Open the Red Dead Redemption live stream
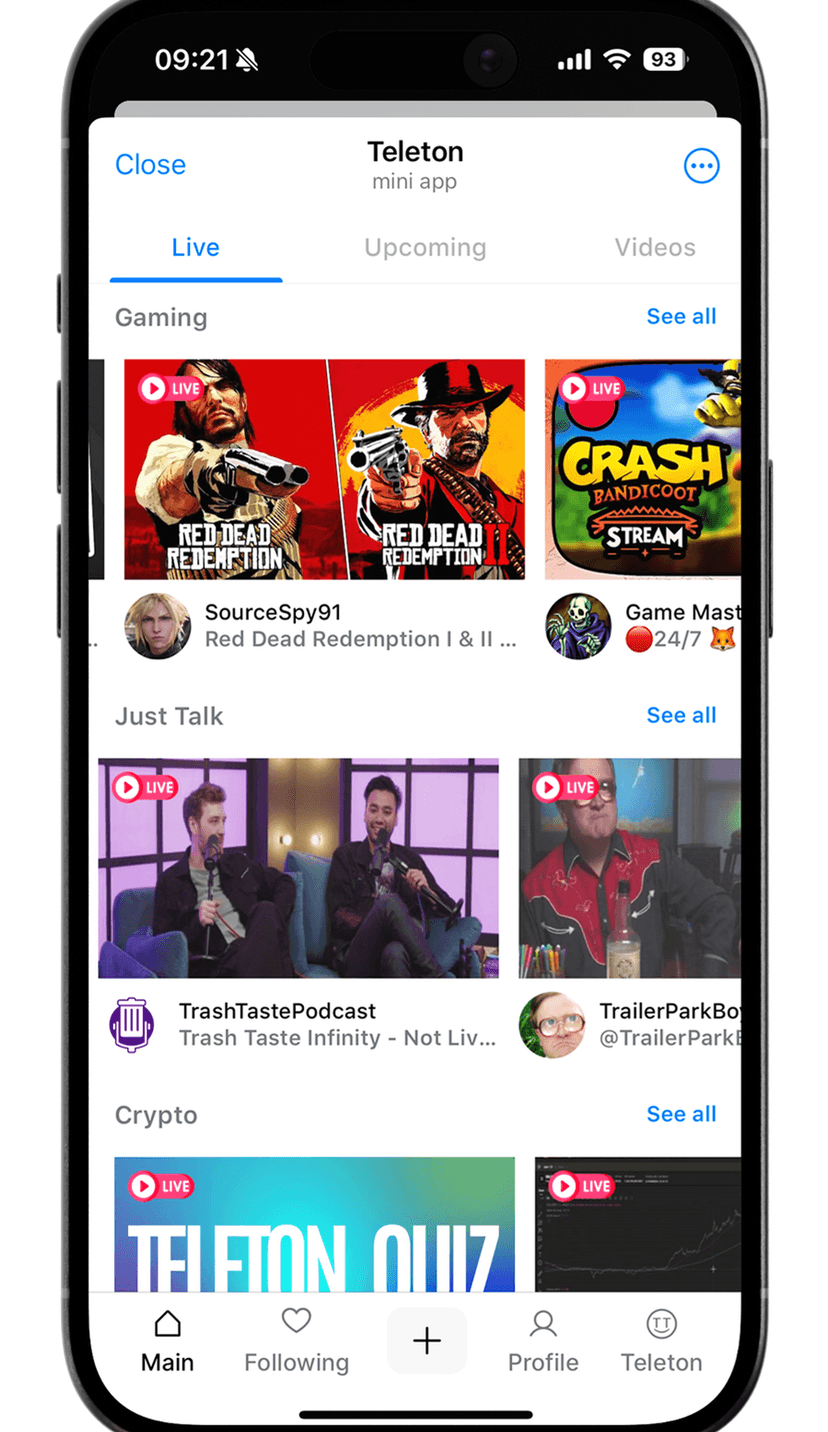The width and height of the screenshot is (828, 1432). coord(324,470)
